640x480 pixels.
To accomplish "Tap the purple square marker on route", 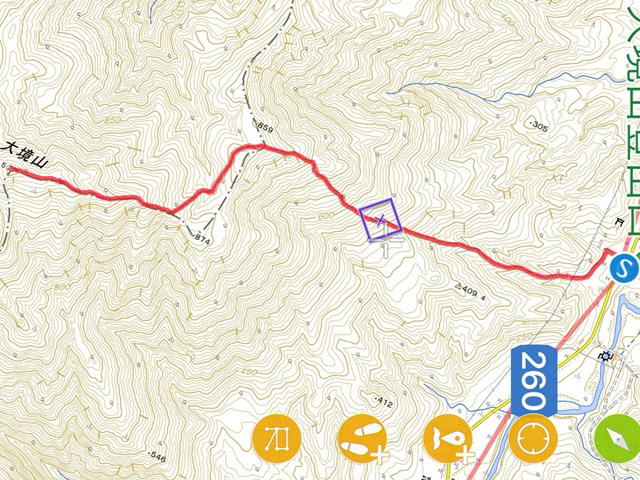I will (x=380, y=221).
